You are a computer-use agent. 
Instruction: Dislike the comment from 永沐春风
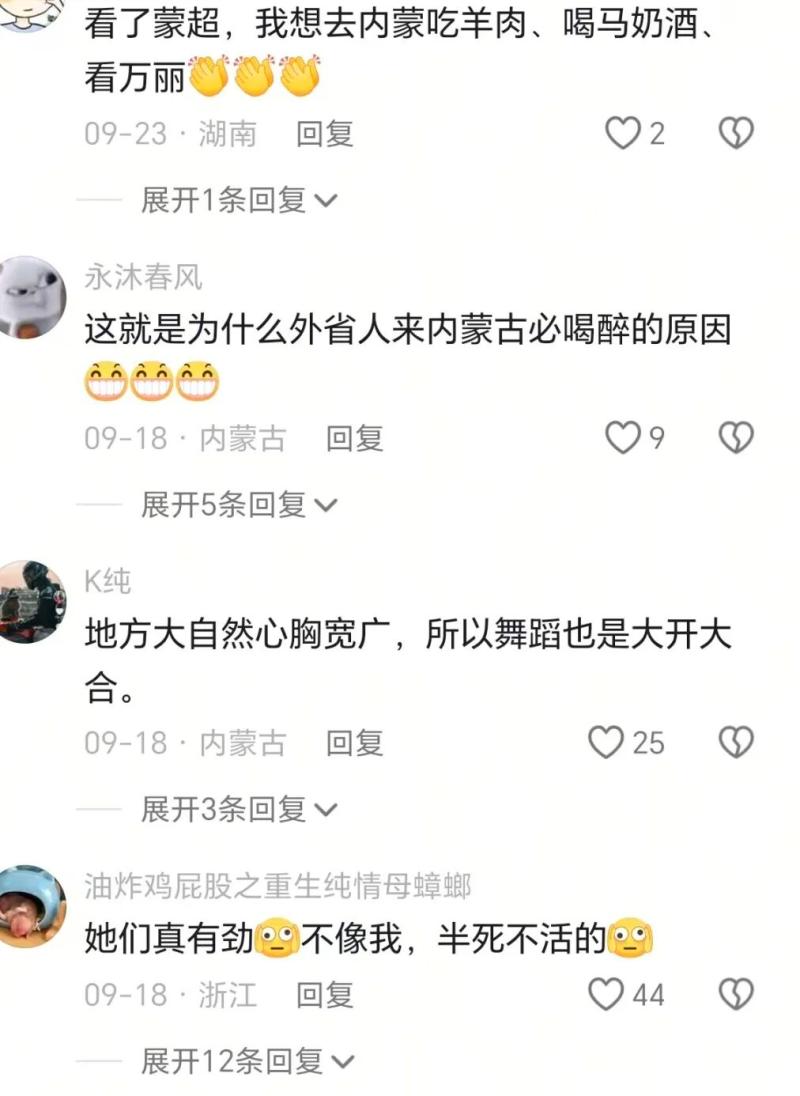coord(736,438)
